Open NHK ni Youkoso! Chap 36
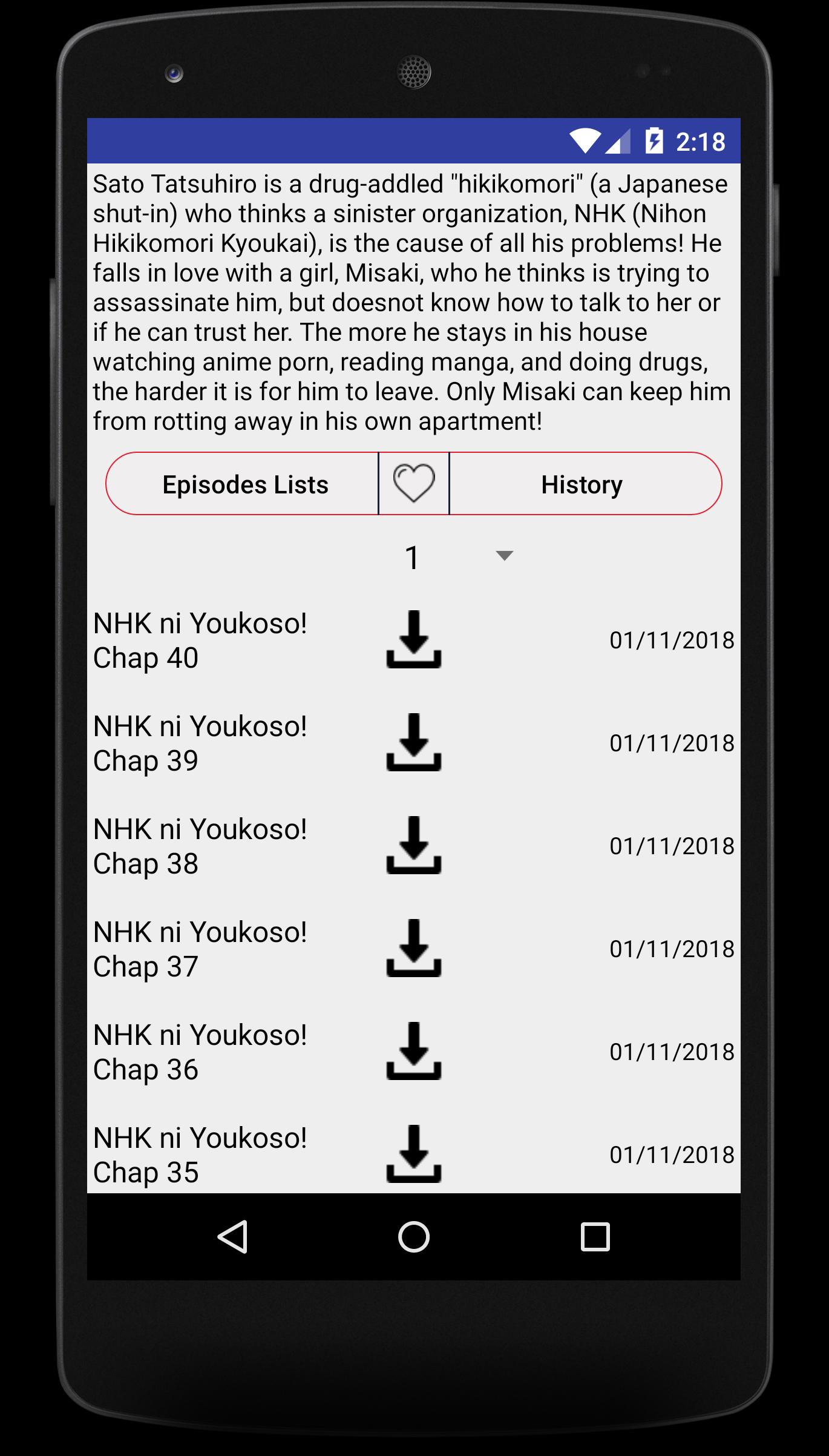The height and width of the screenshot is (1456, 829). pos(200,1052)
